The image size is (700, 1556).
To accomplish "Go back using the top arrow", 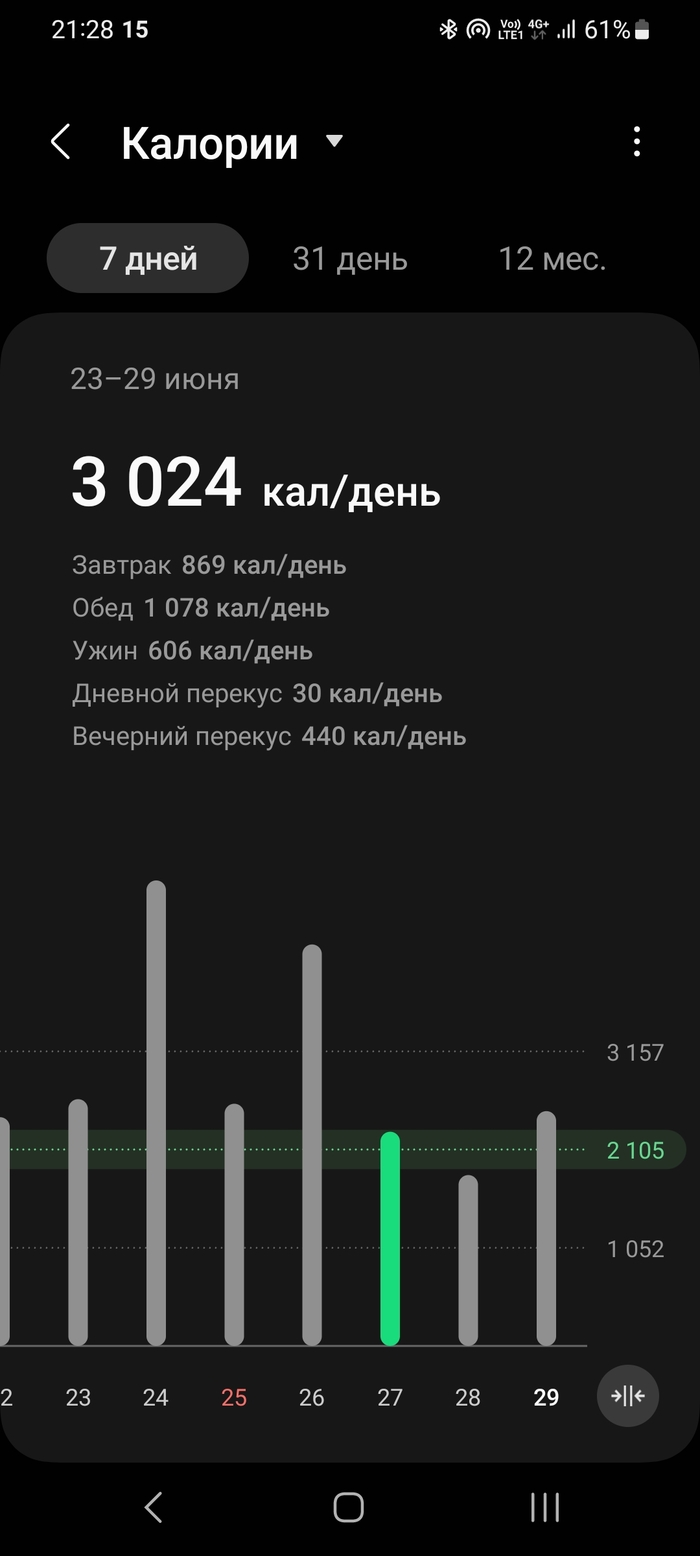I will (x=61, y=142).
